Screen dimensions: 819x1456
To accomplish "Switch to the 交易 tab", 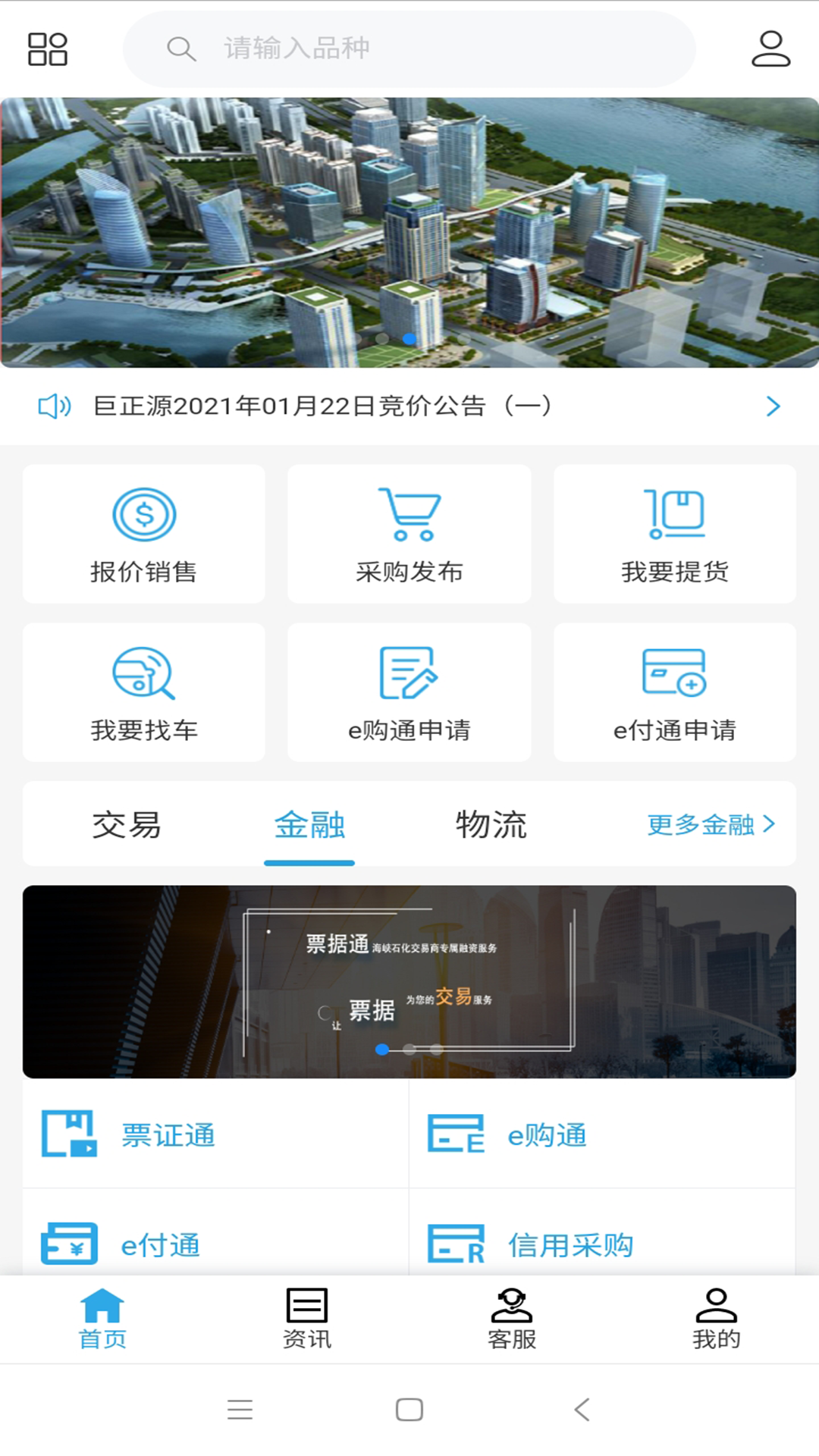I will [x=127, y=824].
